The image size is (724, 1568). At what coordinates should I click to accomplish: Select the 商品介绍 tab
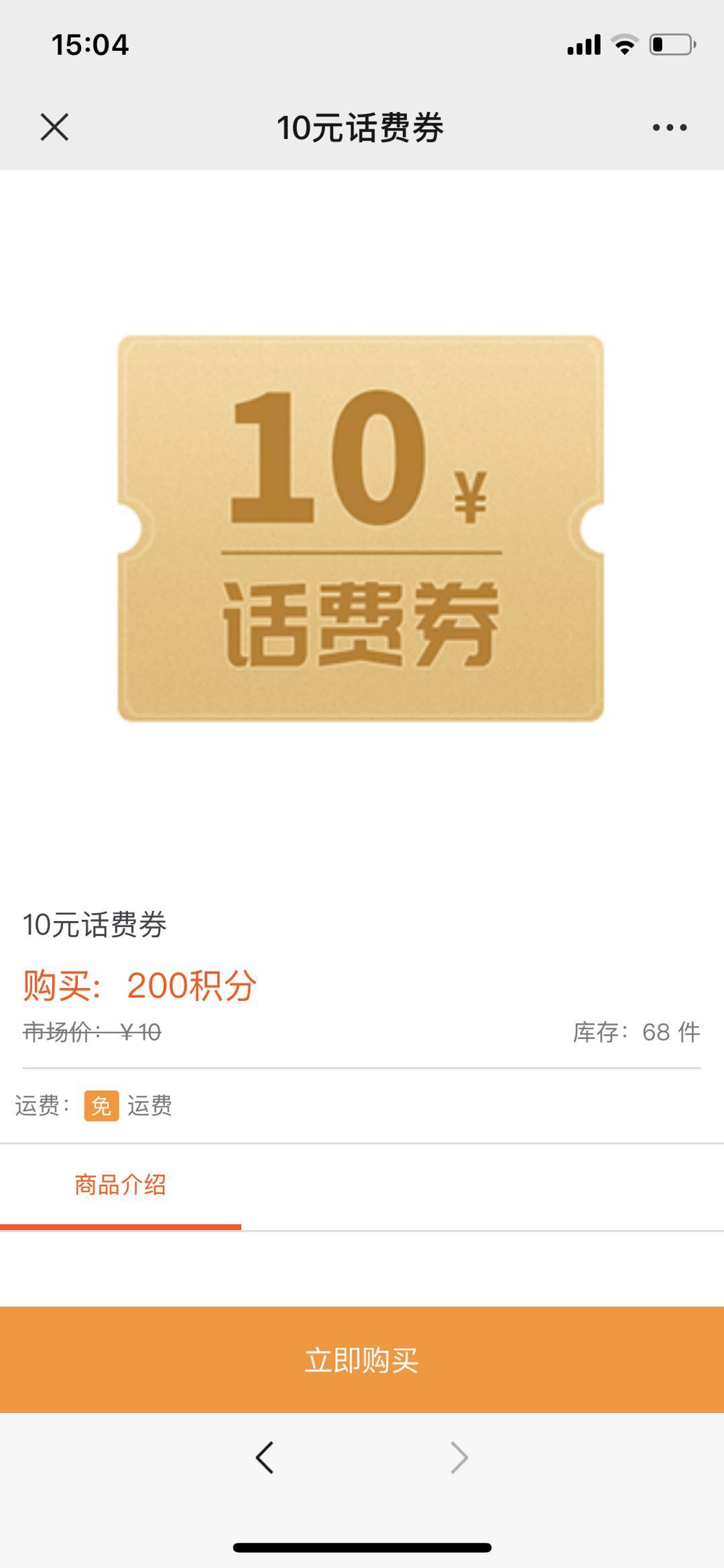[121, 1185]
